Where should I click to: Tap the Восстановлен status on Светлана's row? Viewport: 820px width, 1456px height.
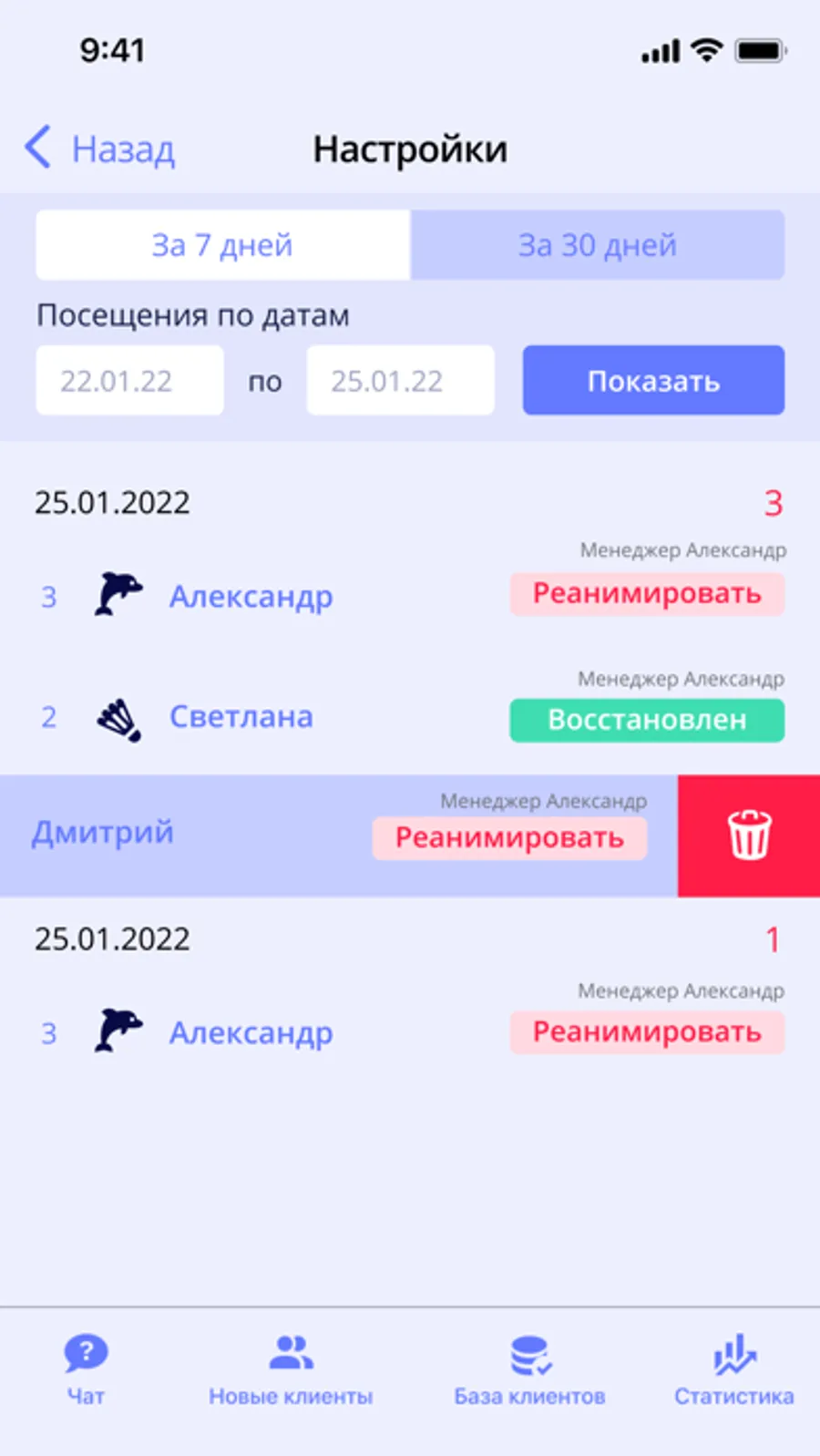coord(647,720)
